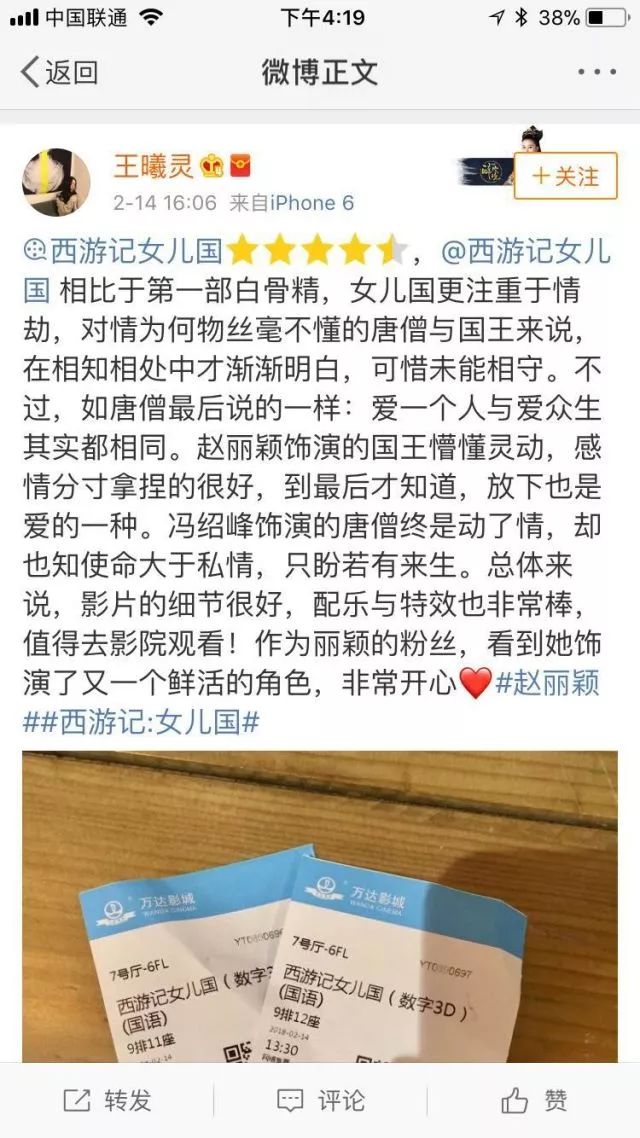Repost this weibo with 转发
640x1138 pixels.
(107, 1101)
